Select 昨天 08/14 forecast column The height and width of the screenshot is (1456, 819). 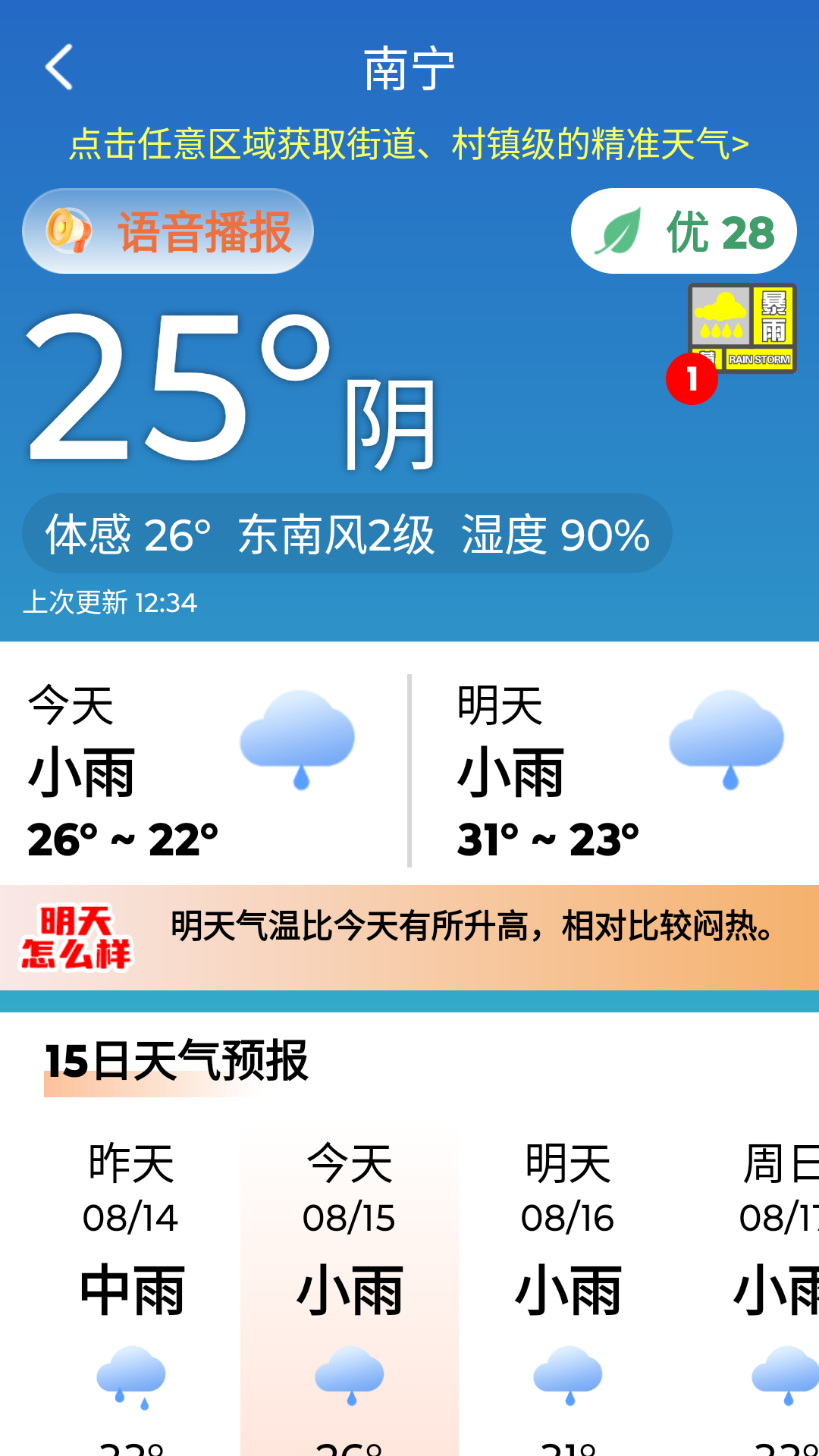[131, 1289]
